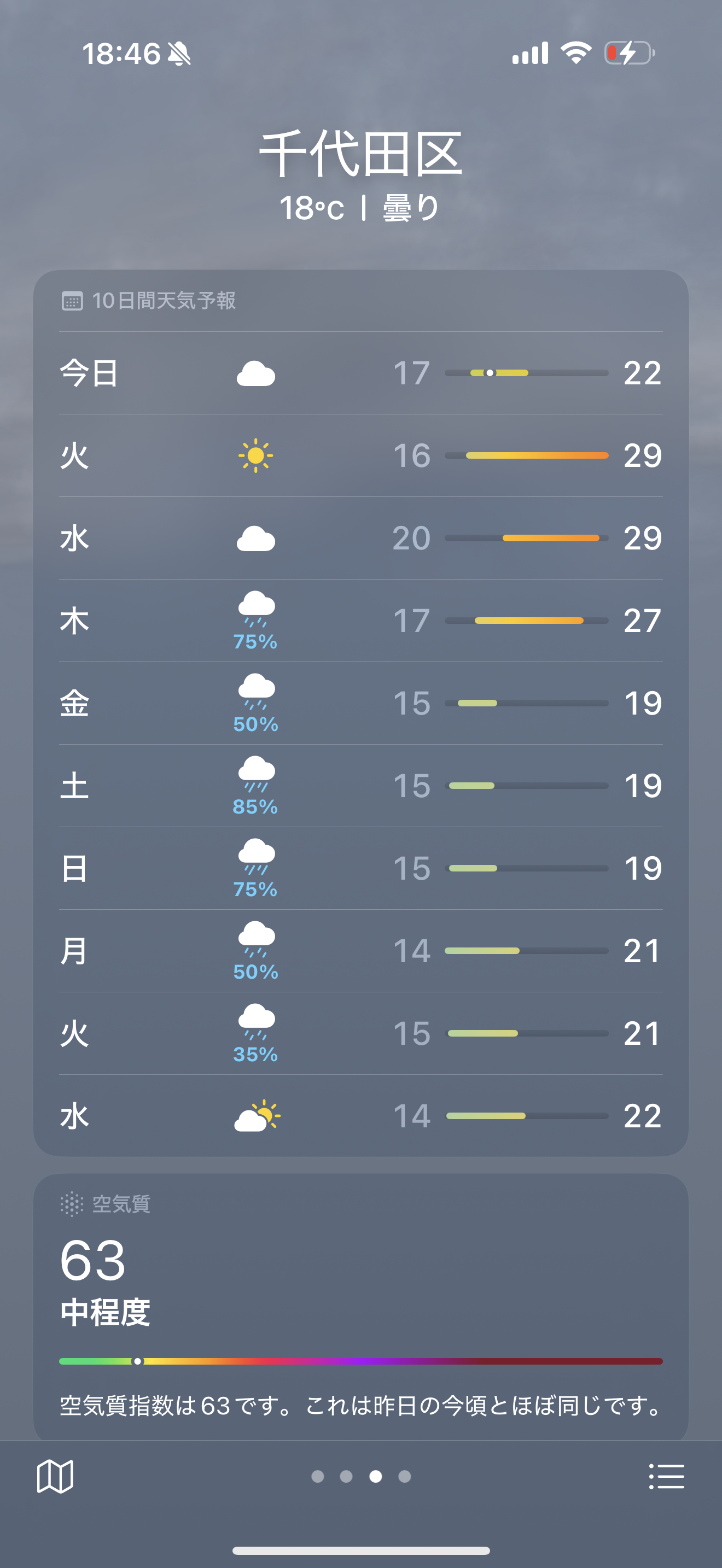The height and width of the screenshot is (1568, 722).
Task: Open the sunny 火 forecast with high 29
Action: tap(360, 456)
